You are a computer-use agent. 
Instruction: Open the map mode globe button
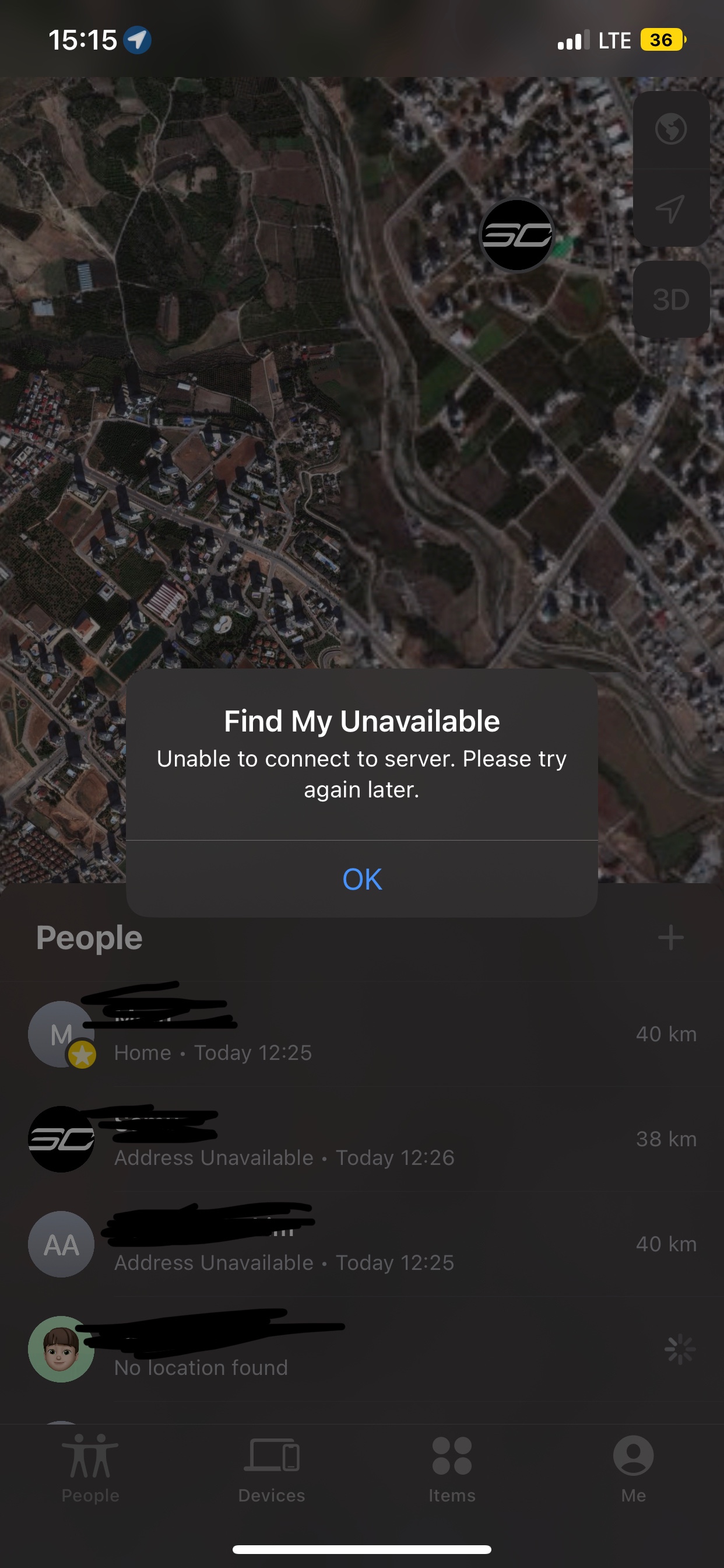tap(670, 129)
